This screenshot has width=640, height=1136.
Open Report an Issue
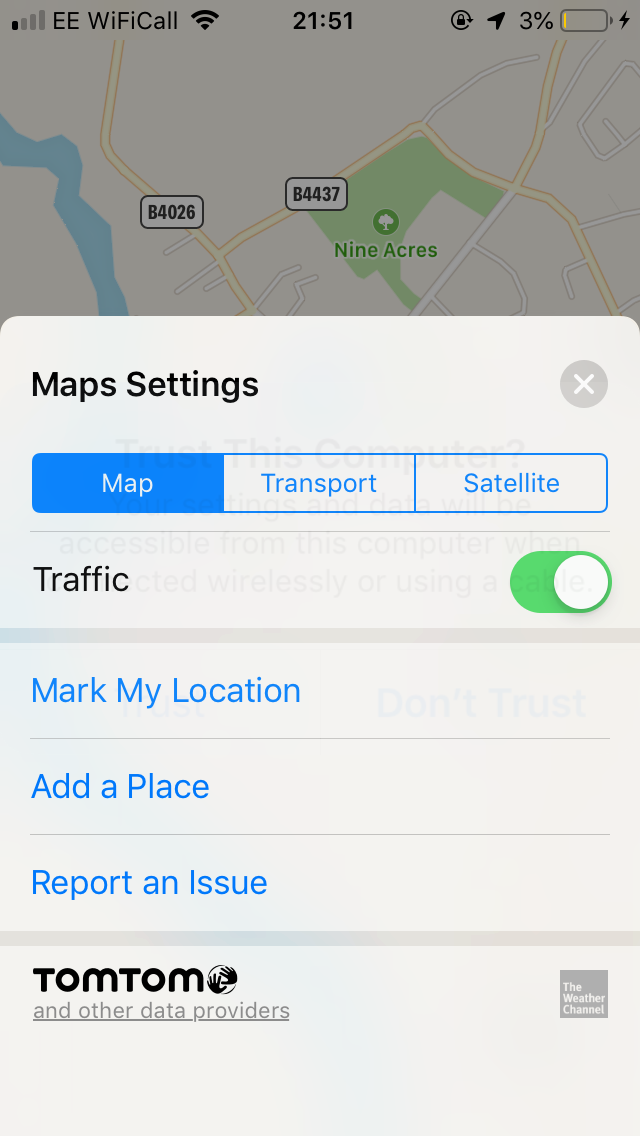click(x=149, y=882)
